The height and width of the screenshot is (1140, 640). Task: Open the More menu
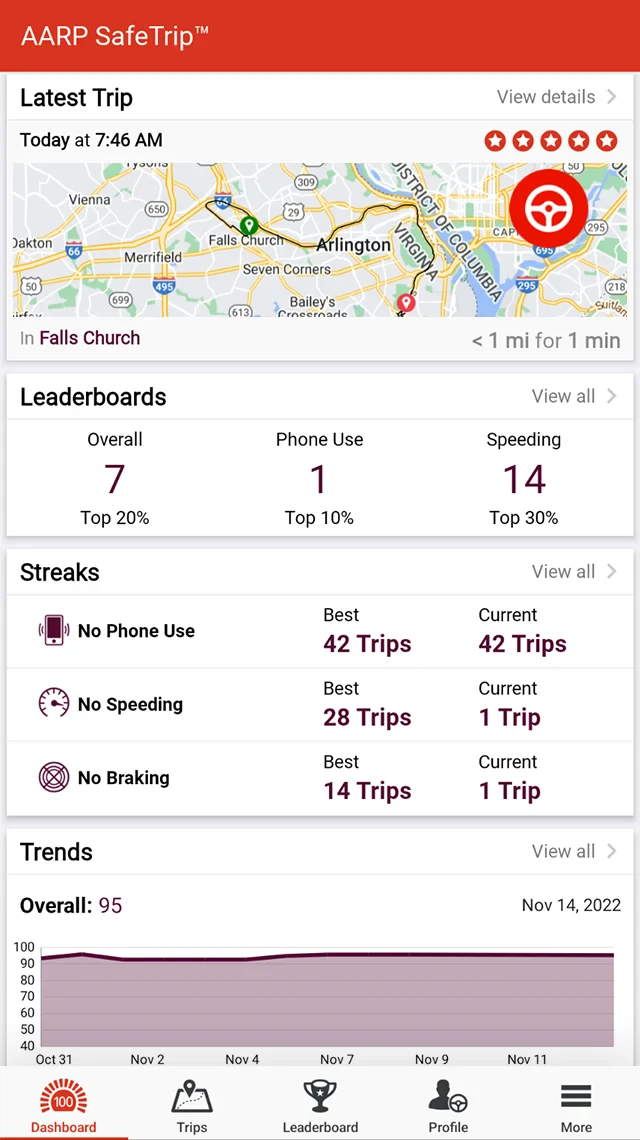(x=576, y=1104)
